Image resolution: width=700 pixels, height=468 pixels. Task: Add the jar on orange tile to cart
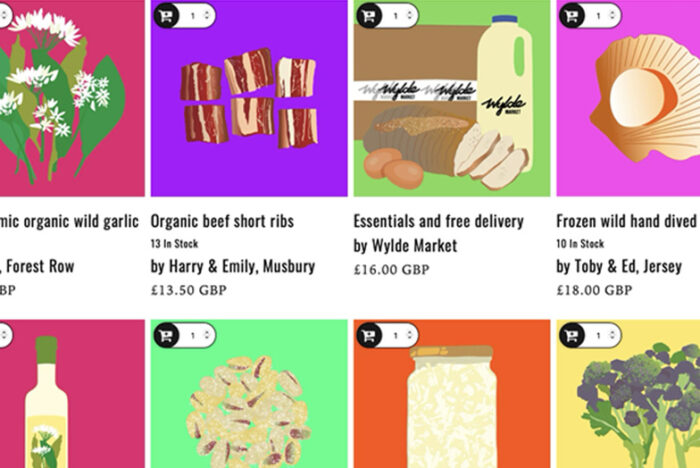(370, 335)
